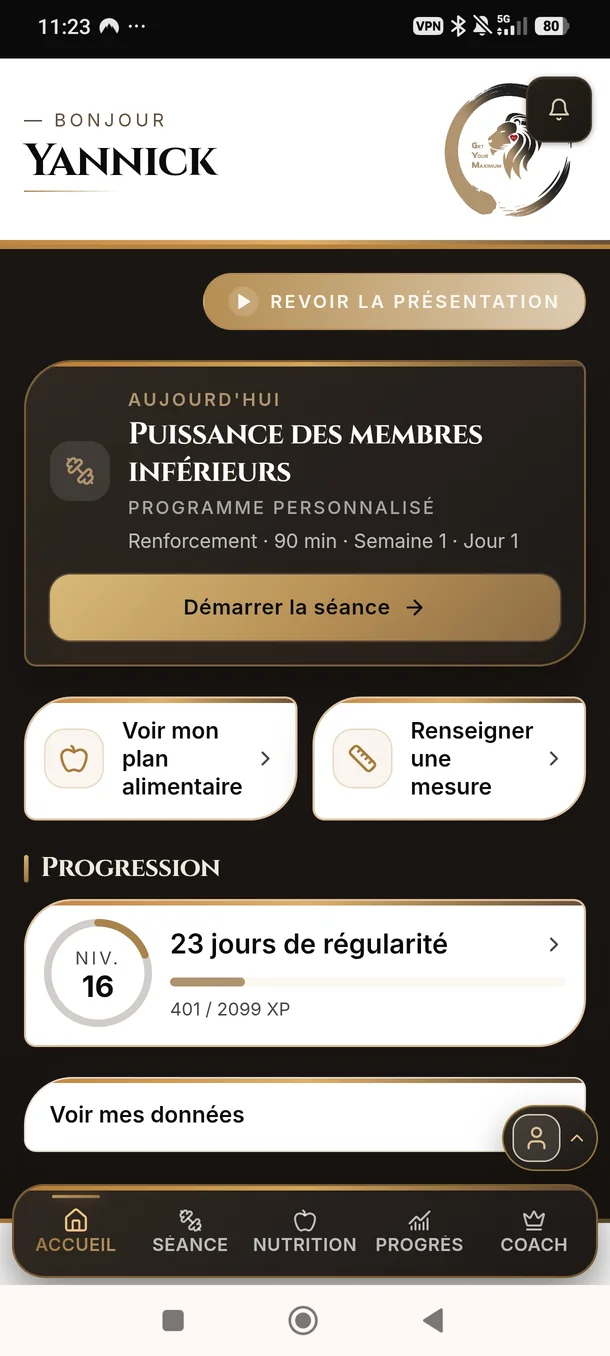Switch to the Coach tab
Viewport: 610px width, 1356px height.
pyautogui.click(x=534, y=1231)
